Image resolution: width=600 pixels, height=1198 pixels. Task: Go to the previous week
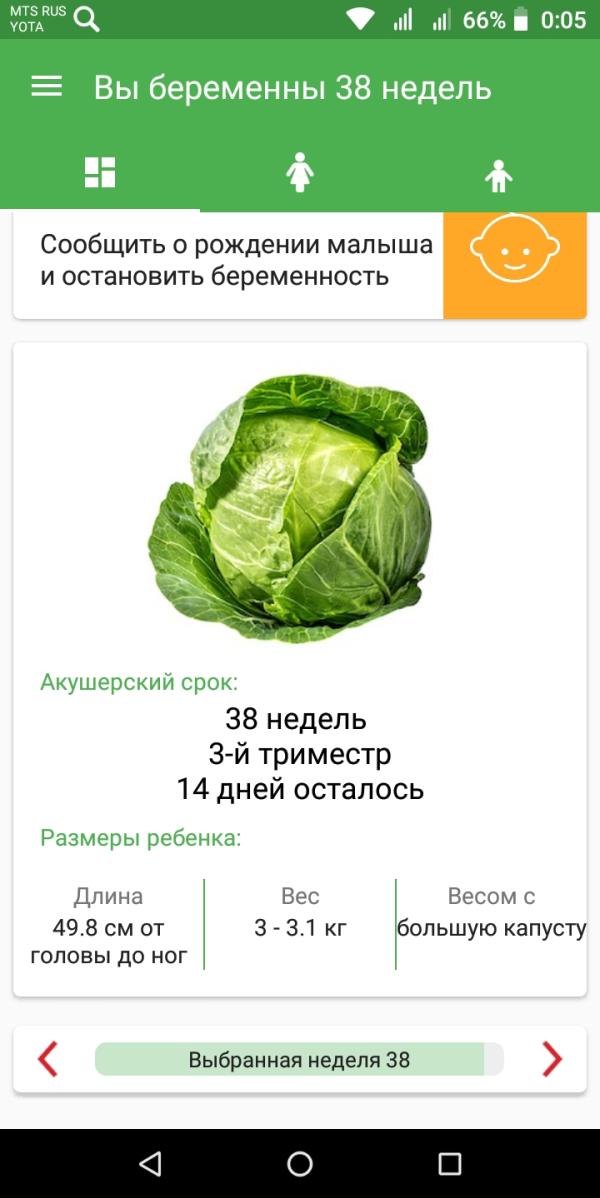(48, 1059)
